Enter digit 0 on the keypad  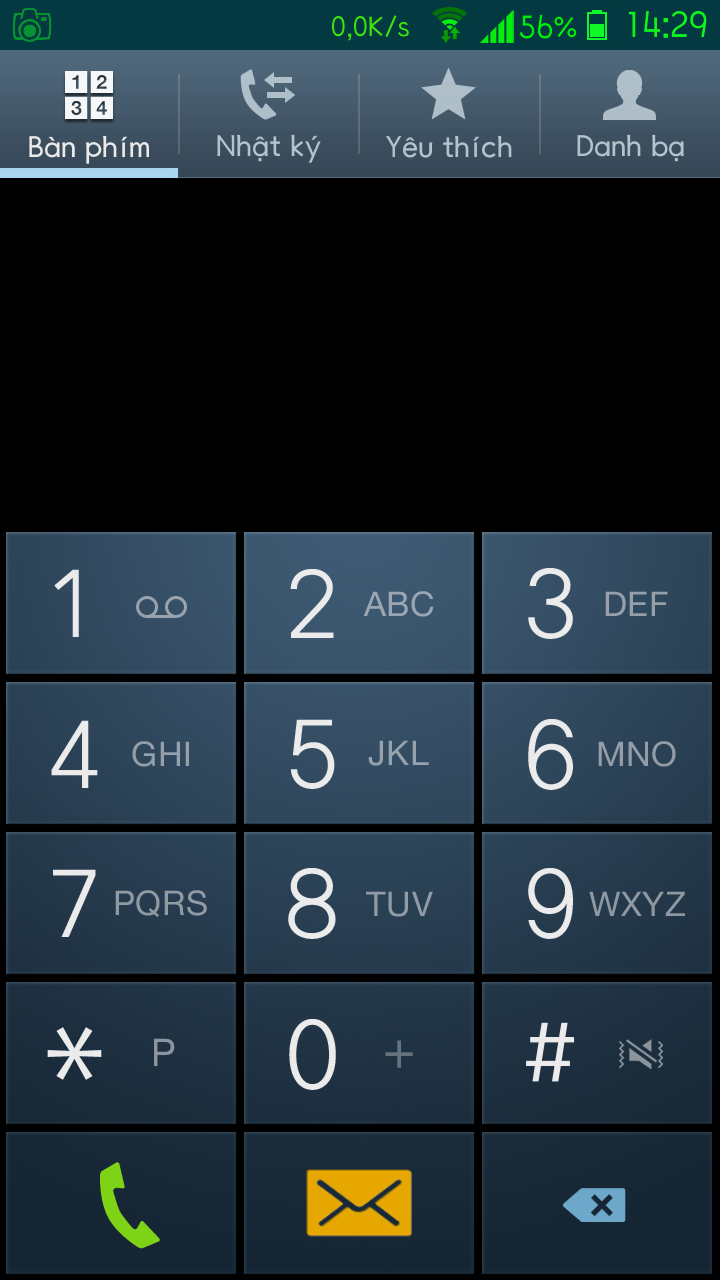tap(359, 1053)
